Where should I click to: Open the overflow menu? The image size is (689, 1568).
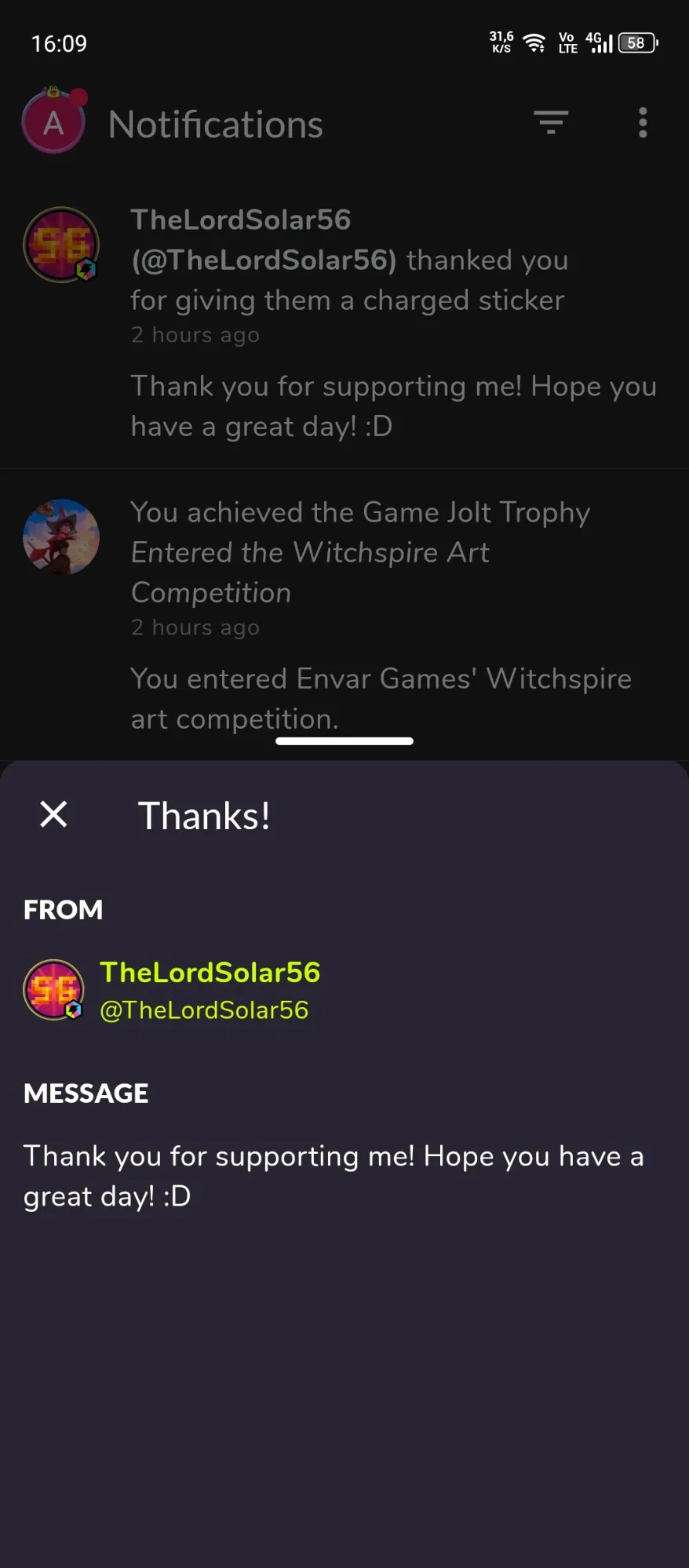point(643,122)
